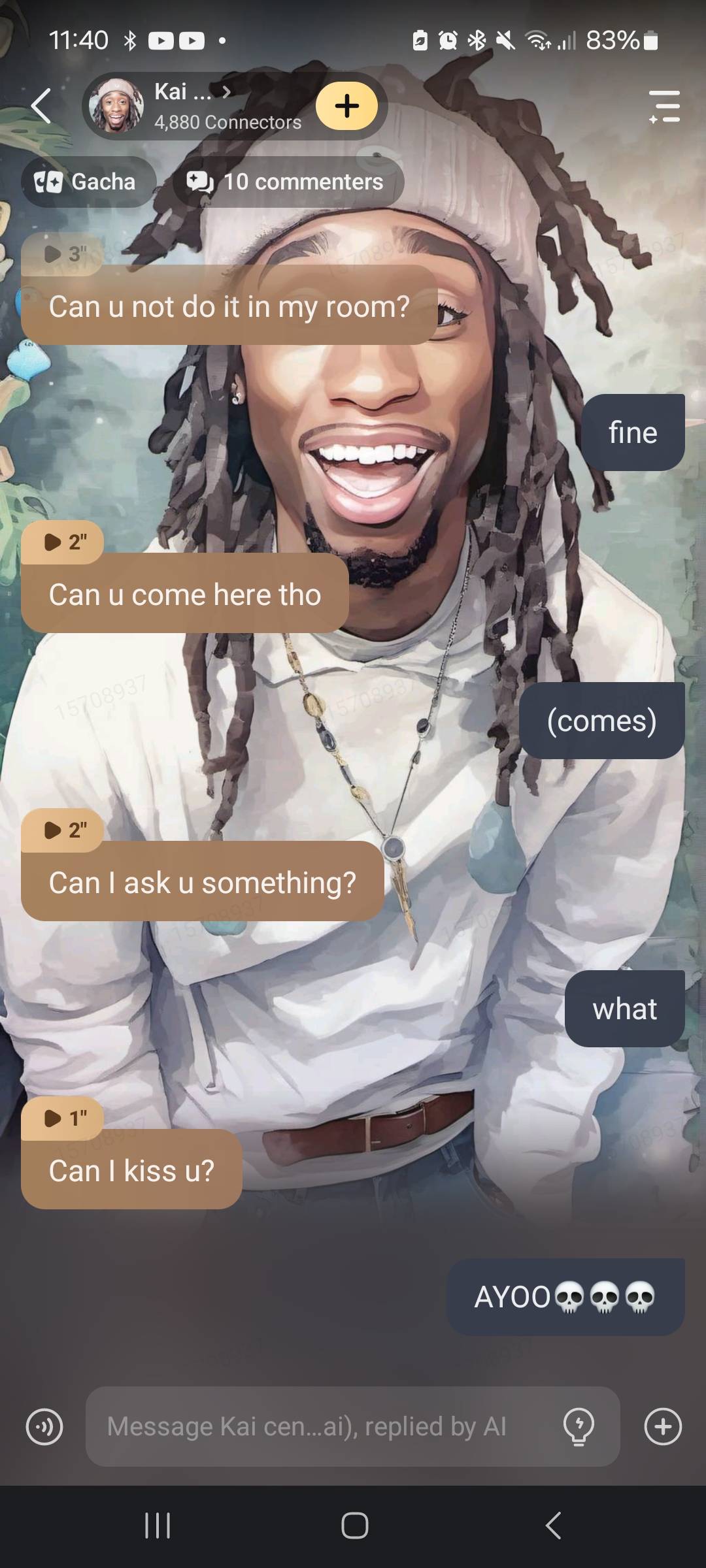This screenshot has height=1568, width=706.
Task: View the 10 commenters
Action: pos(288,182)
